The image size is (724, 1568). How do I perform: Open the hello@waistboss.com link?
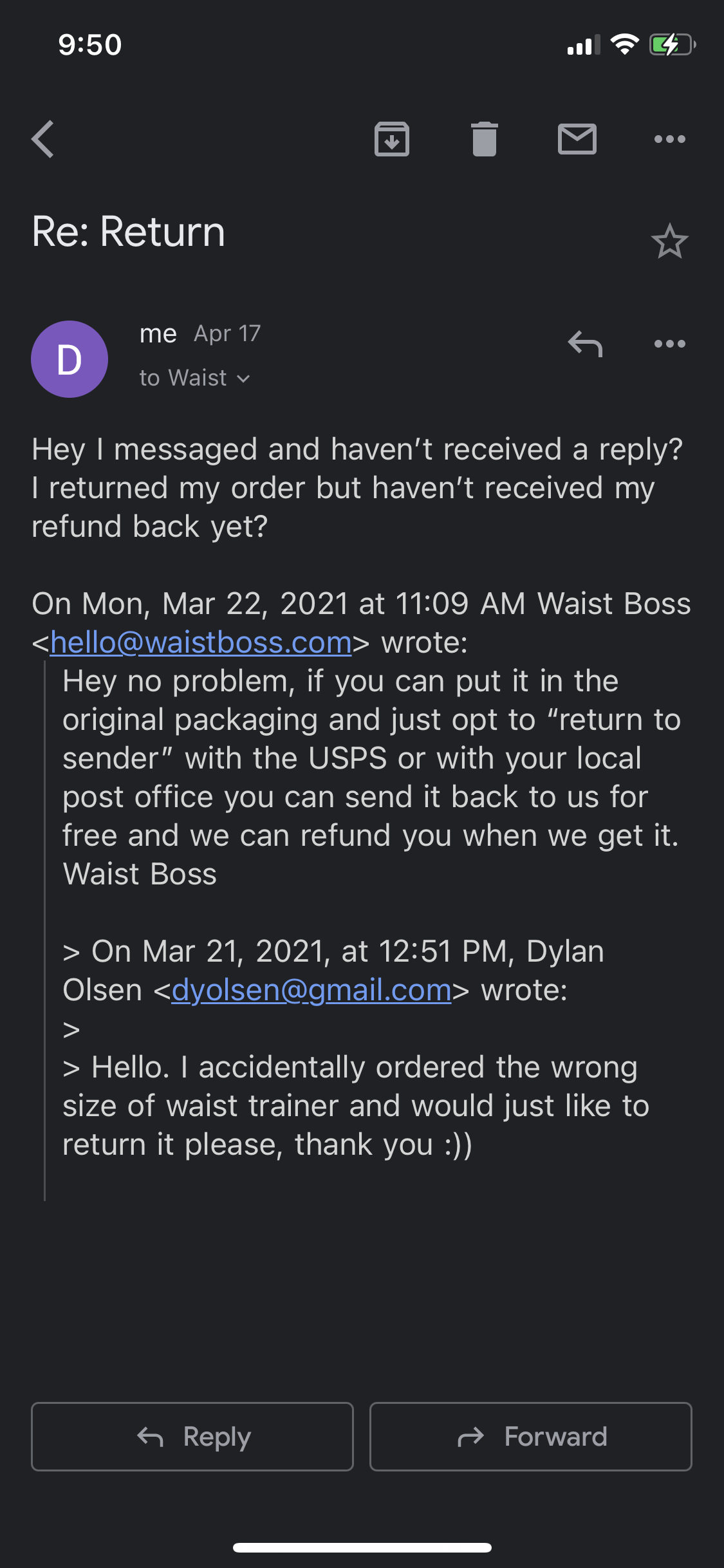[x=201, y=642]
